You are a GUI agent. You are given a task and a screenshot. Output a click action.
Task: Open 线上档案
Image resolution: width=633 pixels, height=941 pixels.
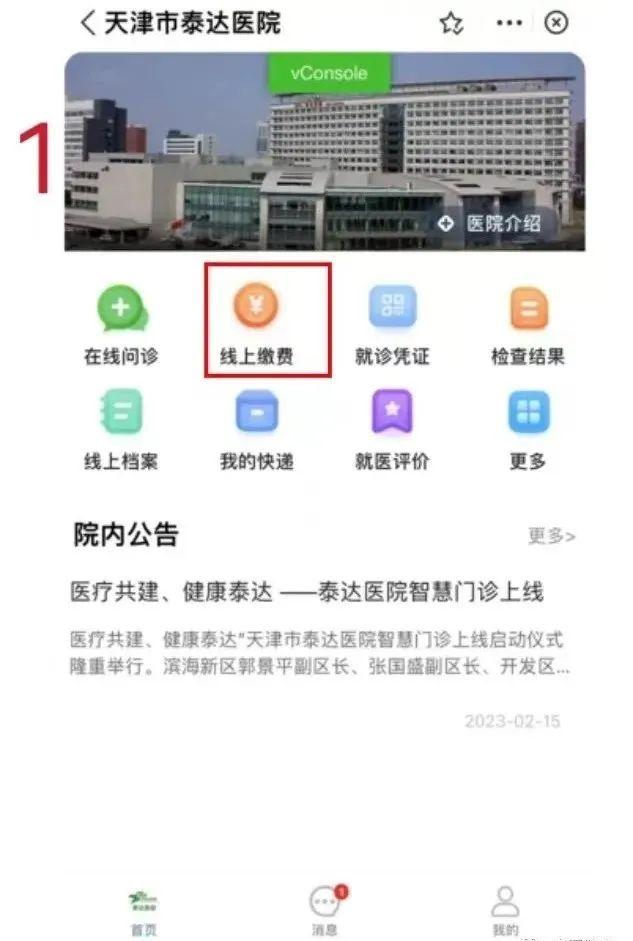(x=121, y=430)
